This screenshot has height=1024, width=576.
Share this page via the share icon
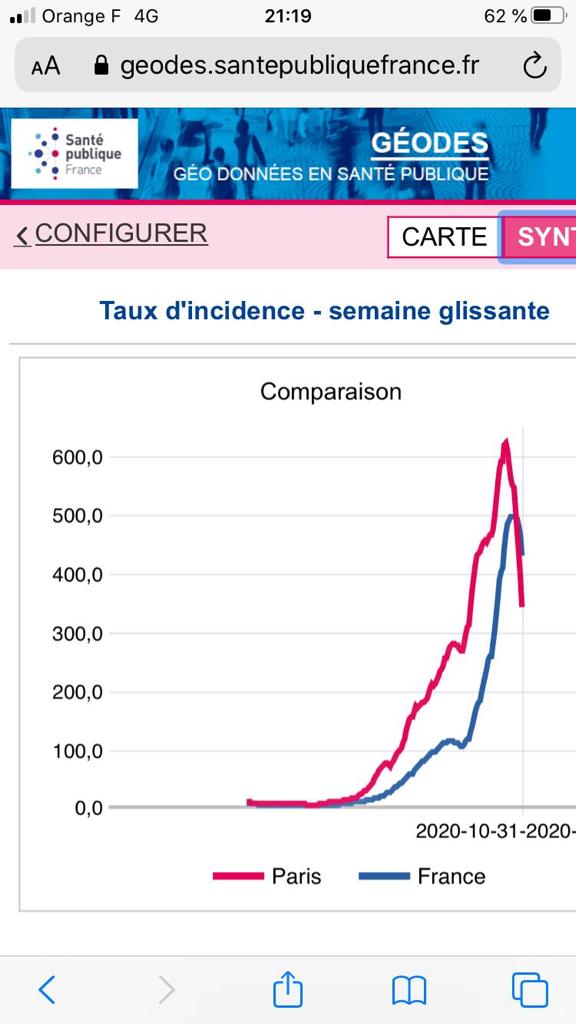point(287,989)
